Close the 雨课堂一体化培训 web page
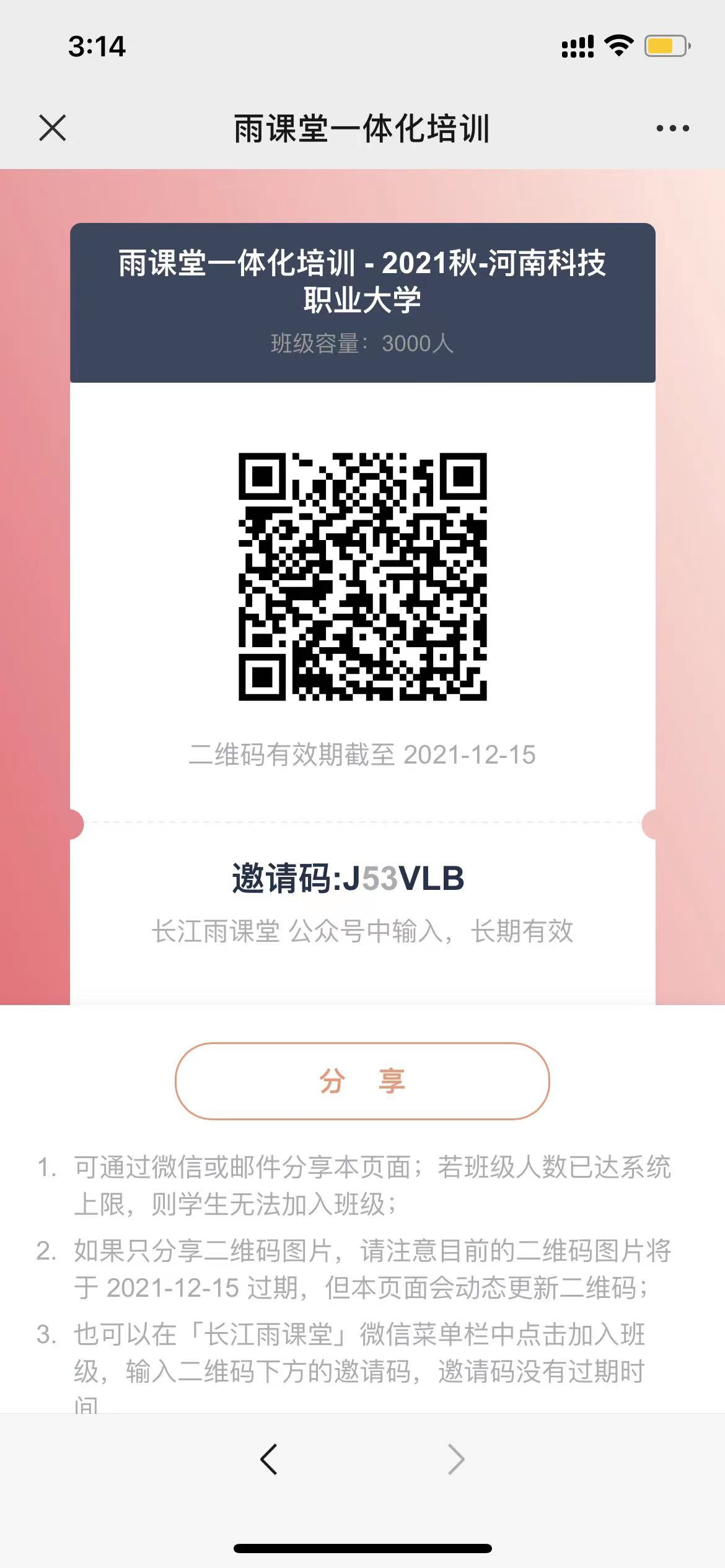 click(x=53, y=128)
